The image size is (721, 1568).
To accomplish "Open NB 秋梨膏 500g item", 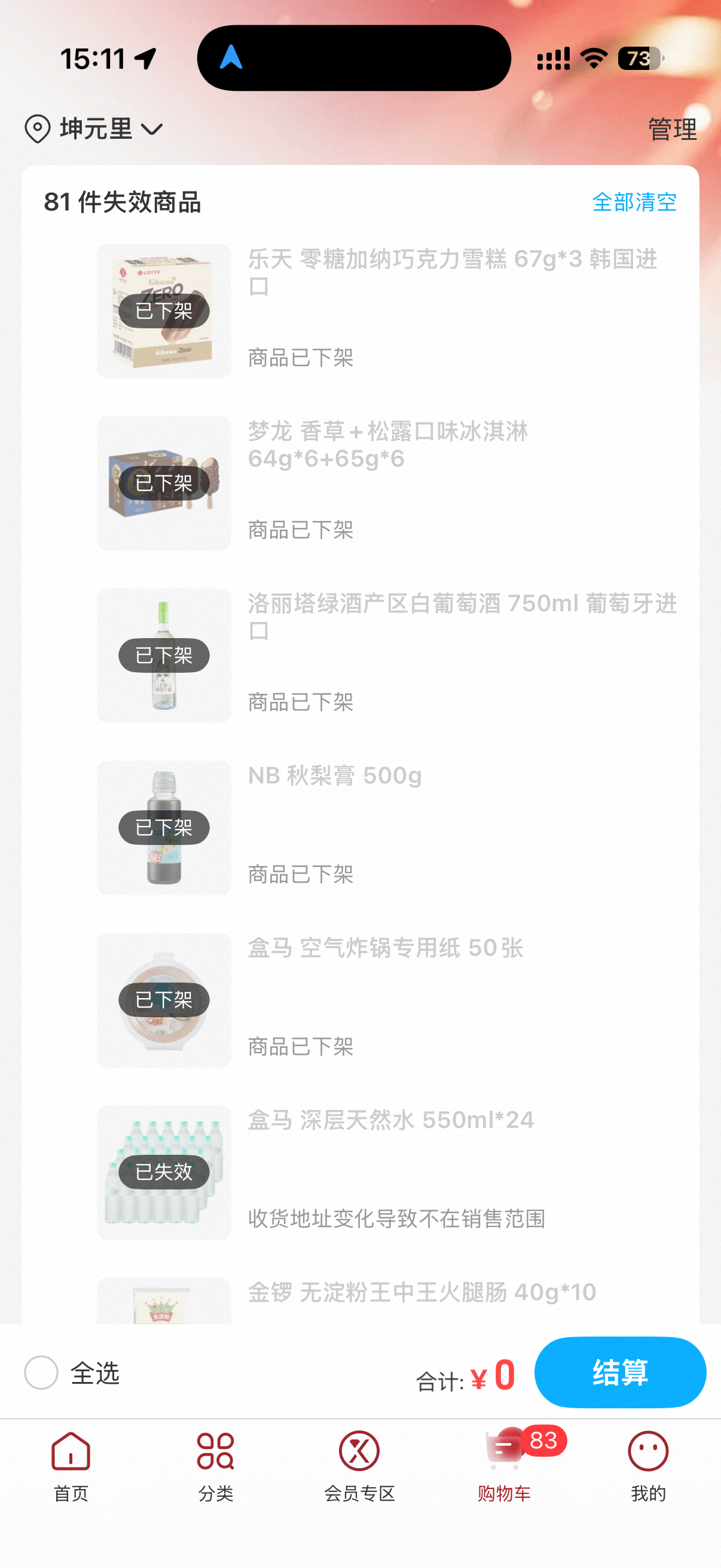I will pyautogui.click(x=335, y=776).
